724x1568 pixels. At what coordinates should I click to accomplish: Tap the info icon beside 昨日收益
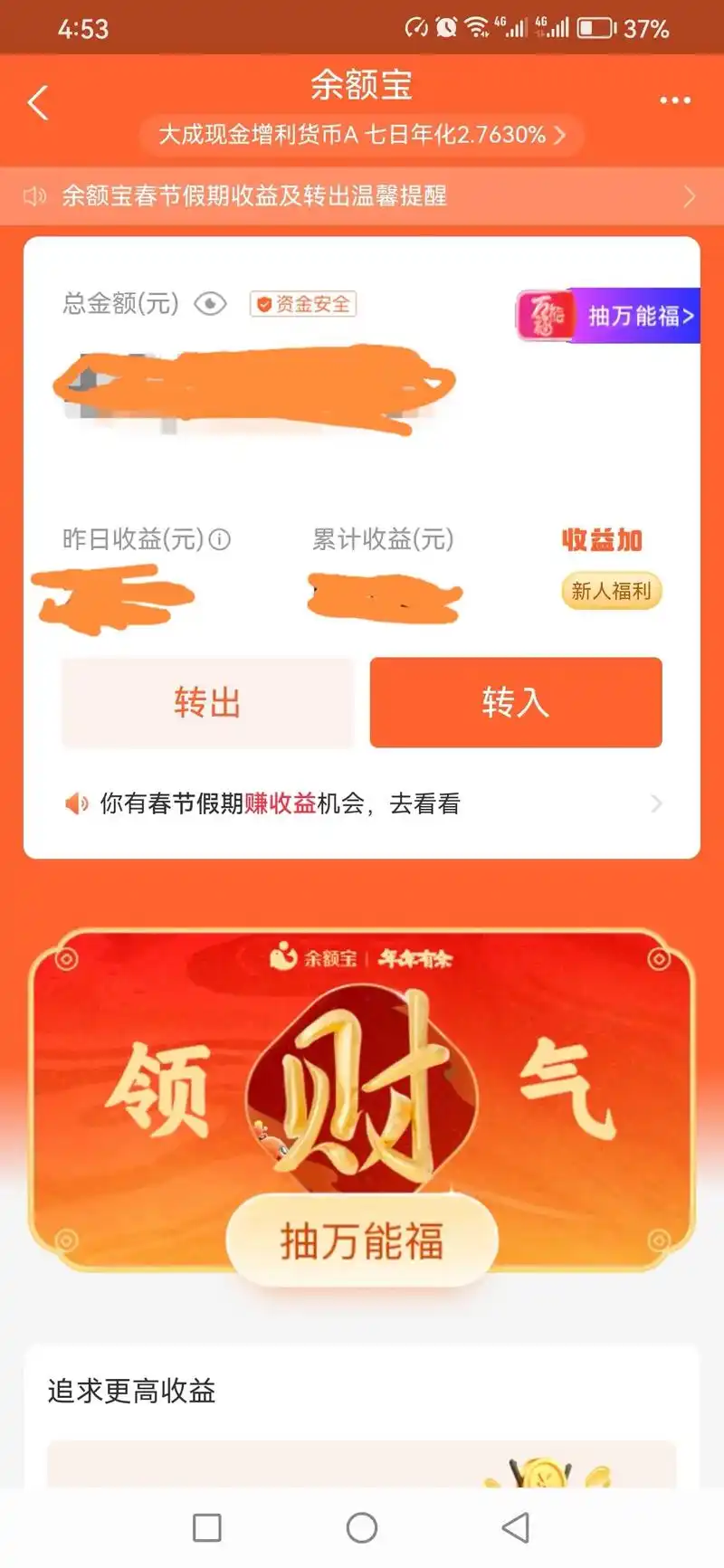tap(220, 540)
